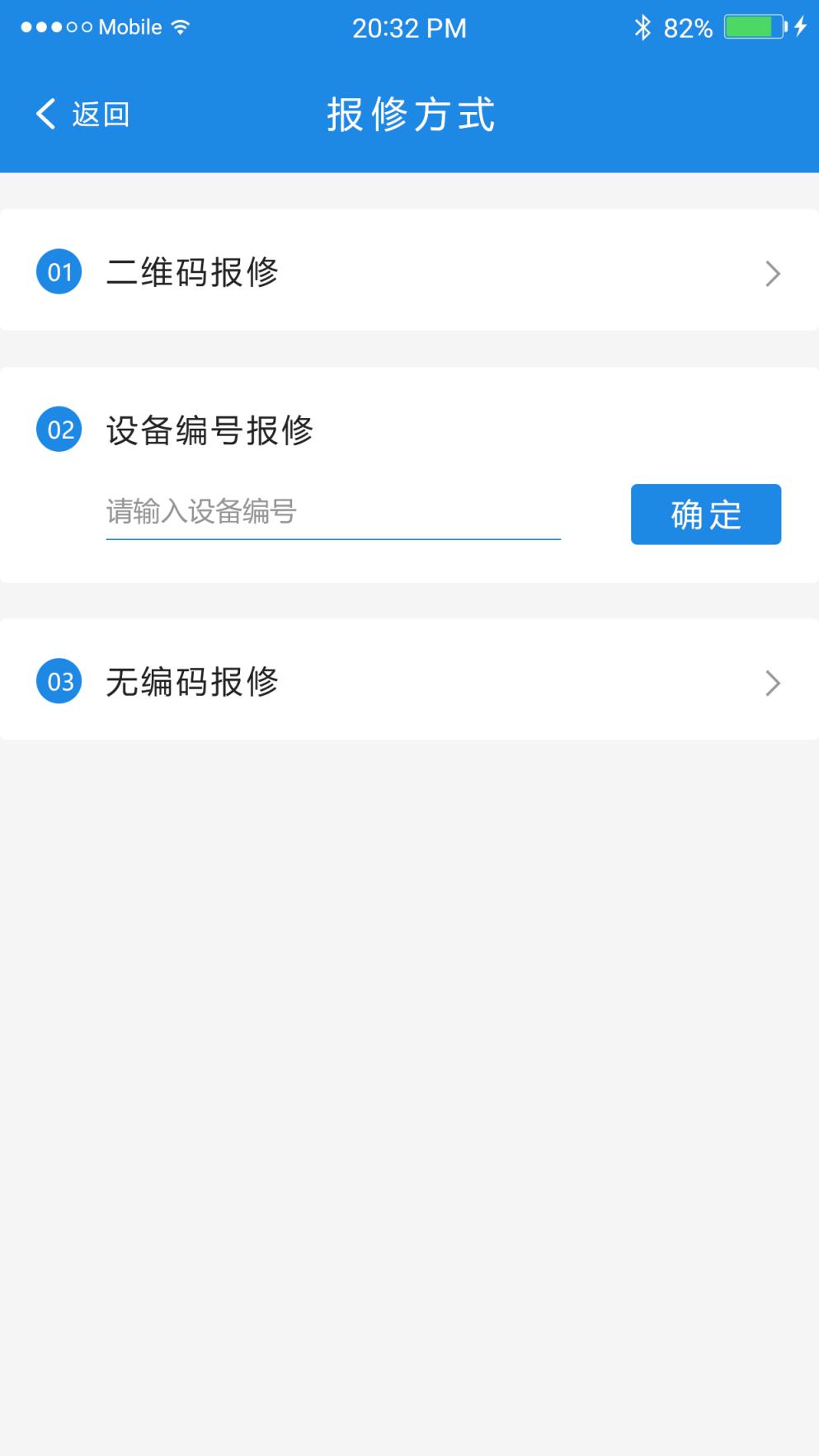Tap the 报修方式 page title

409,115
